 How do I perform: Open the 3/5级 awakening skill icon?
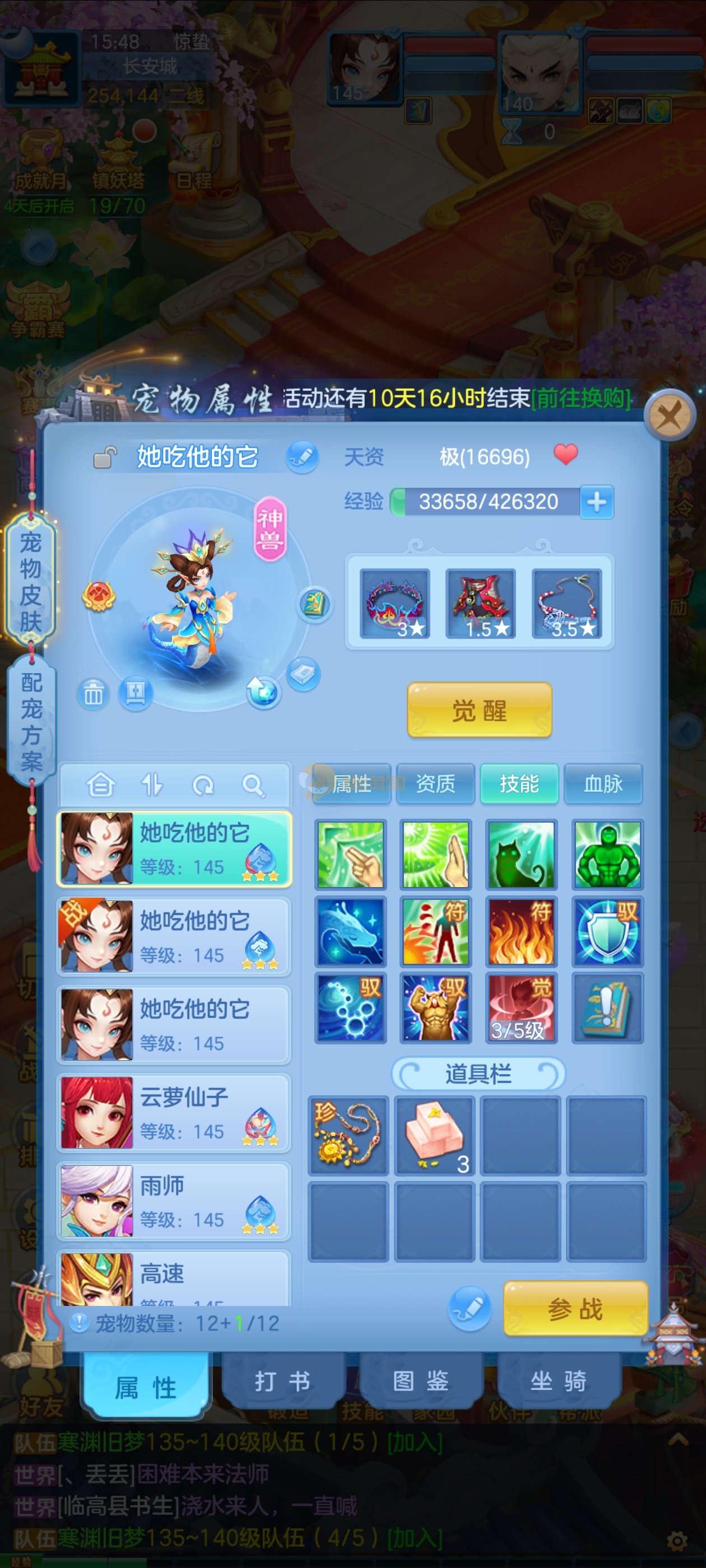click(520, 1007)
